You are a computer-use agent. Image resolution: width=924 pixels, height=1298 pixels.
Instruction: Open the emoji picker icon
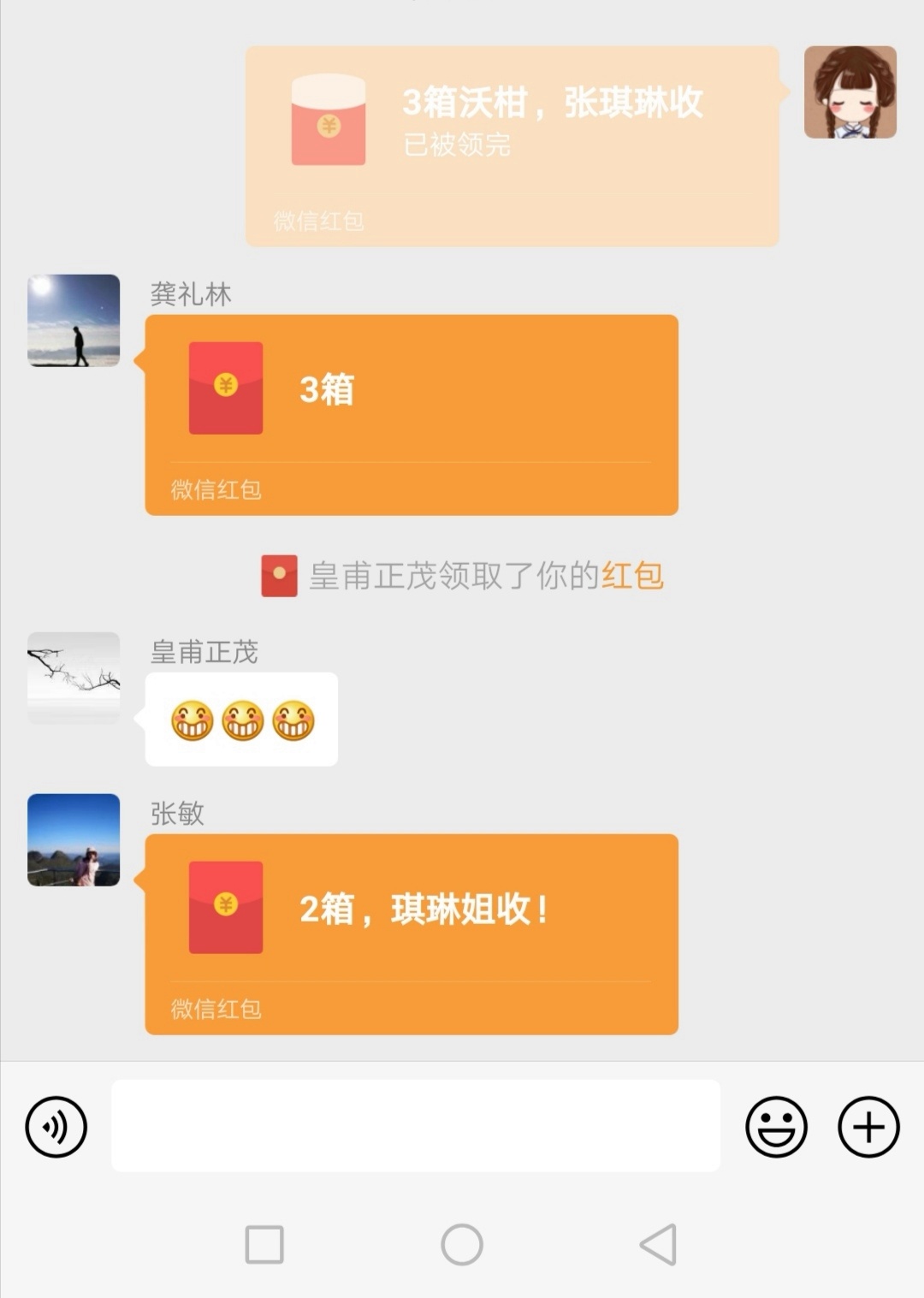(x=775, y=1128)
